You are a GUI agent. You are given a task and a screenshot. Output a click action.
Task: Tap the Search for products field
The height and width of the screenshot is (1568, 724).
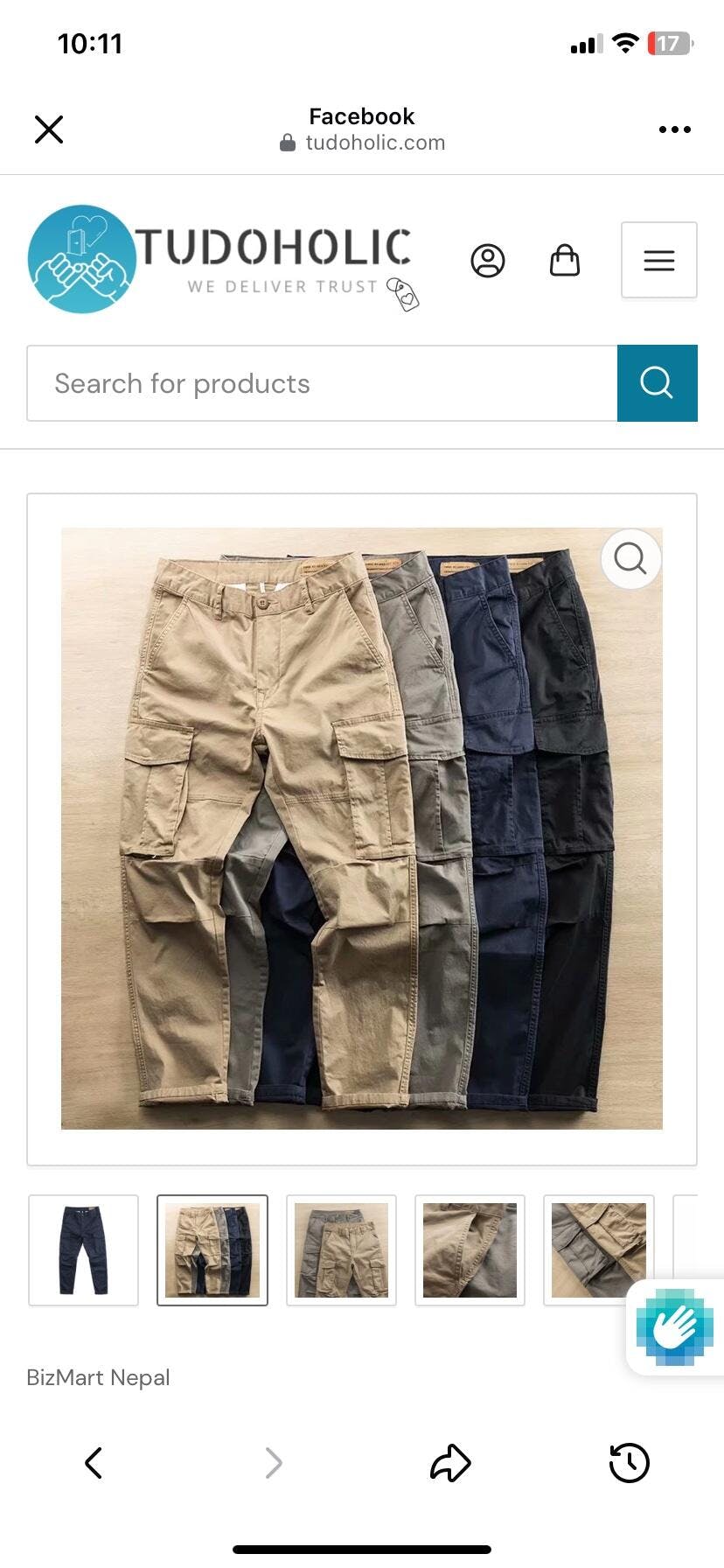pyautogui.click(x=322, y=383)
